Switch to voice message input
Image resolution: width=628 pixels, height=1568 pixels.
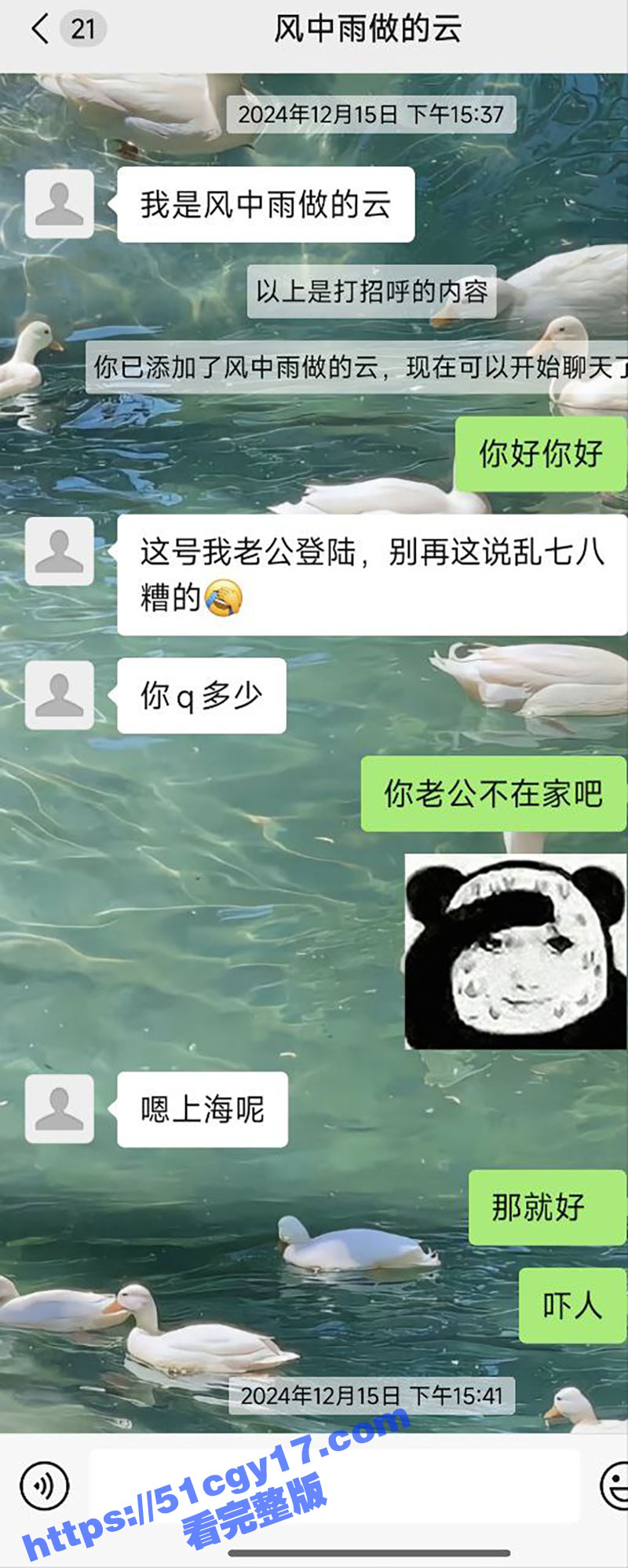click(44, 1485)
